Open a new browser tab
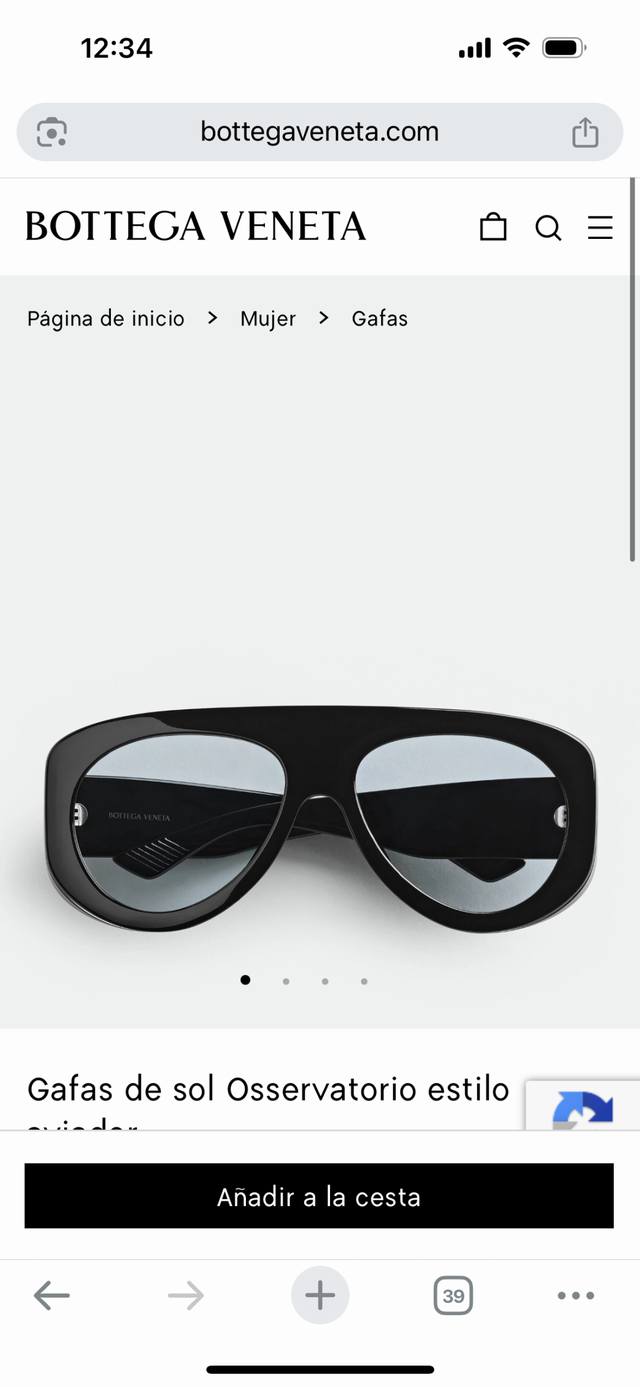The height and width of the screenshot is (1387, 640). 320,1297
